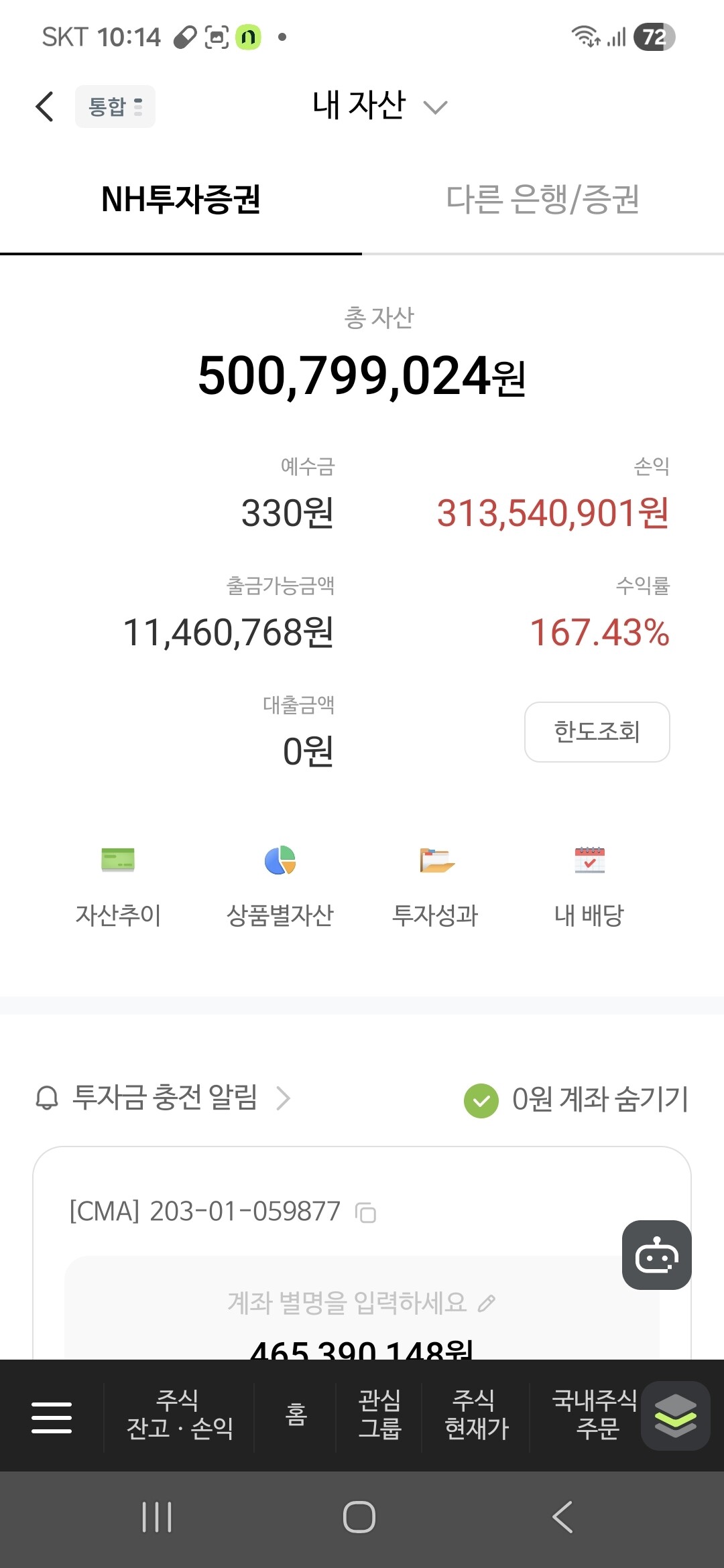Open 주식 현재가 quotes

coord(476,1415)
